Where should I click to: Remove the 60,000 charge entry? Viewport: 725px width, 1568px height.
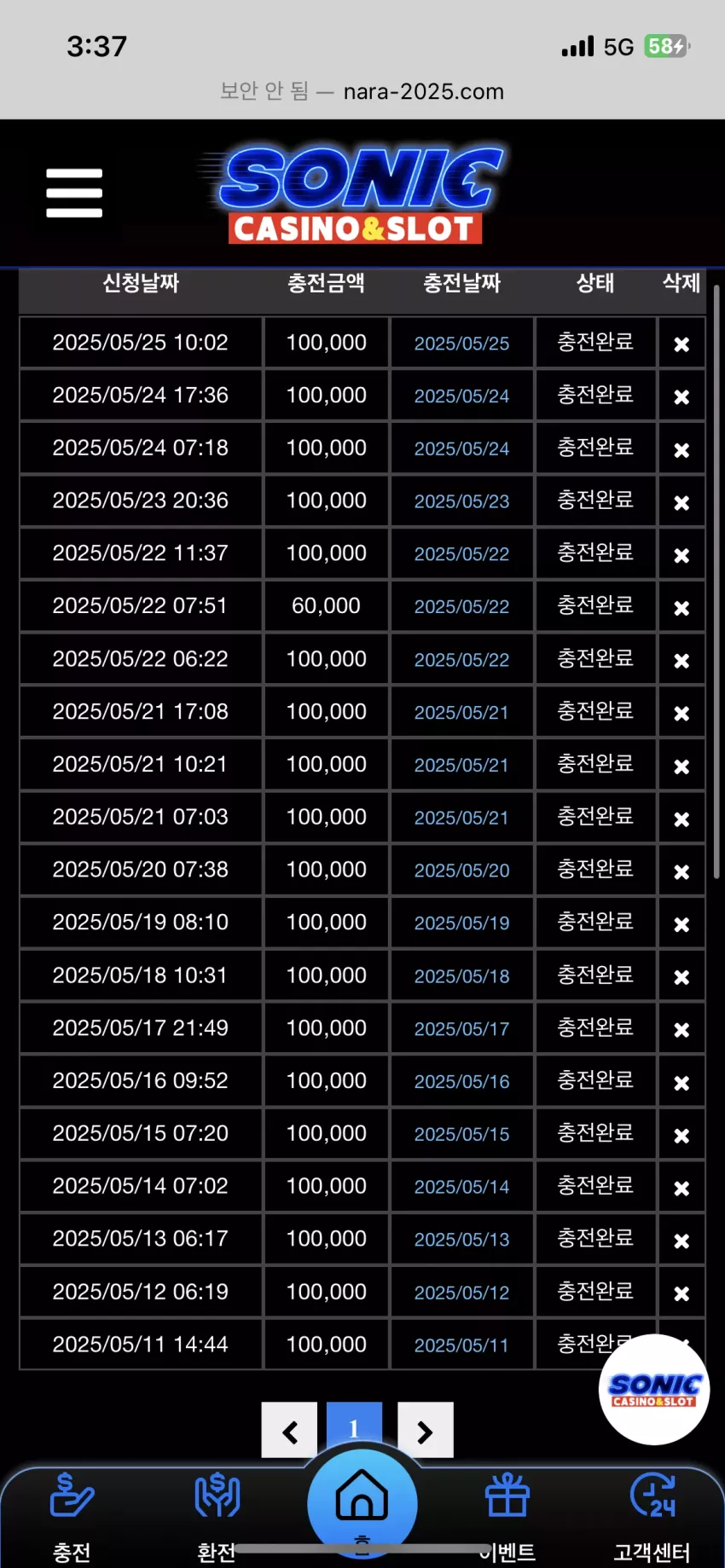point(681,608)
